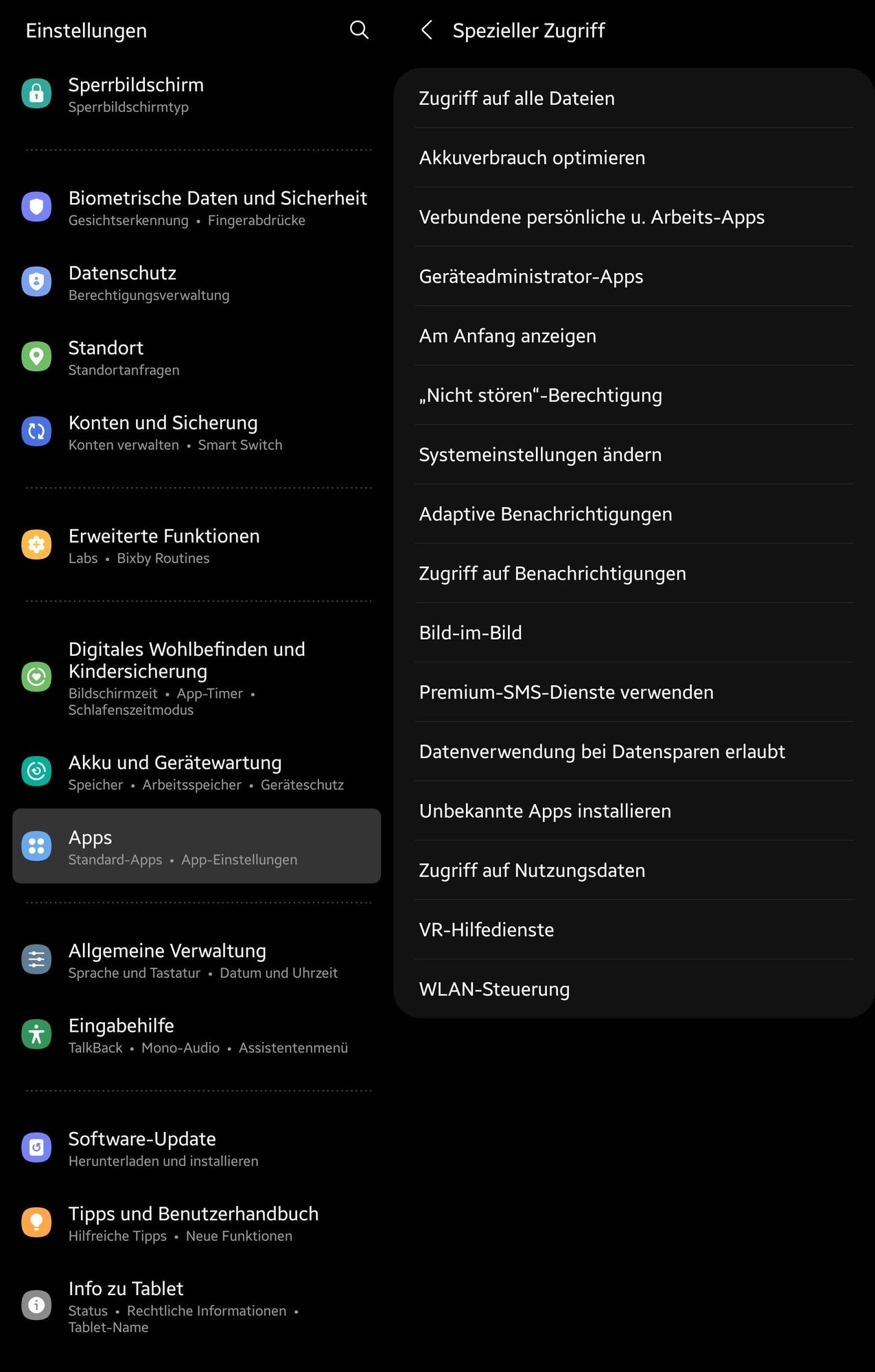
Task: Open Standort settings
Action: pos(196,357)
